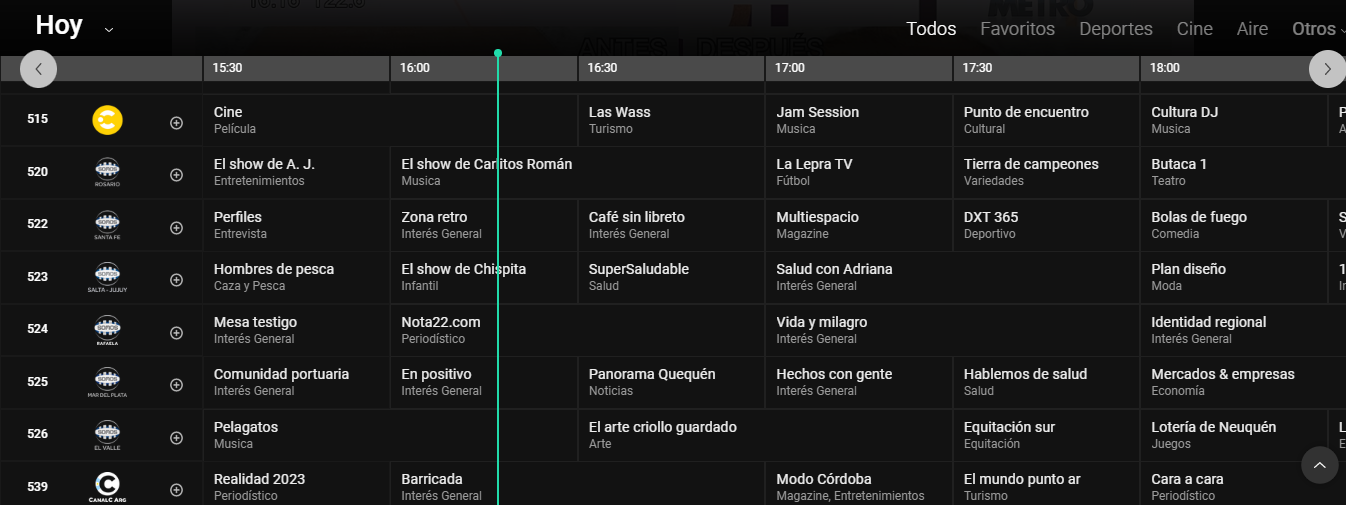Jump back to top with up arrow
Screen dimensions: 1346x505
[x=1319, y=465]
